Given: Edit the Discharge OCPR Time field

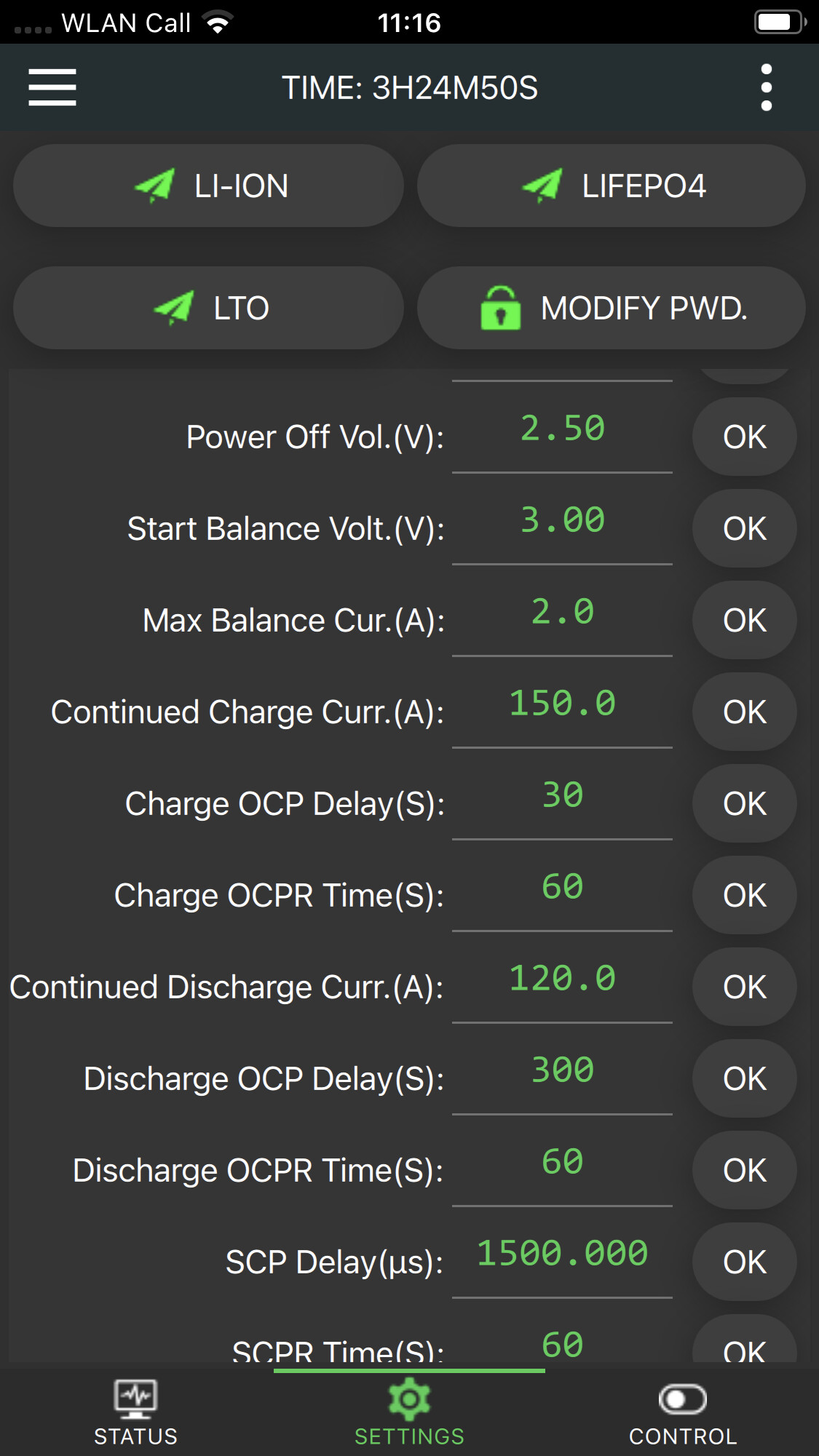Looking at the screenshot, I should 562,1163.
